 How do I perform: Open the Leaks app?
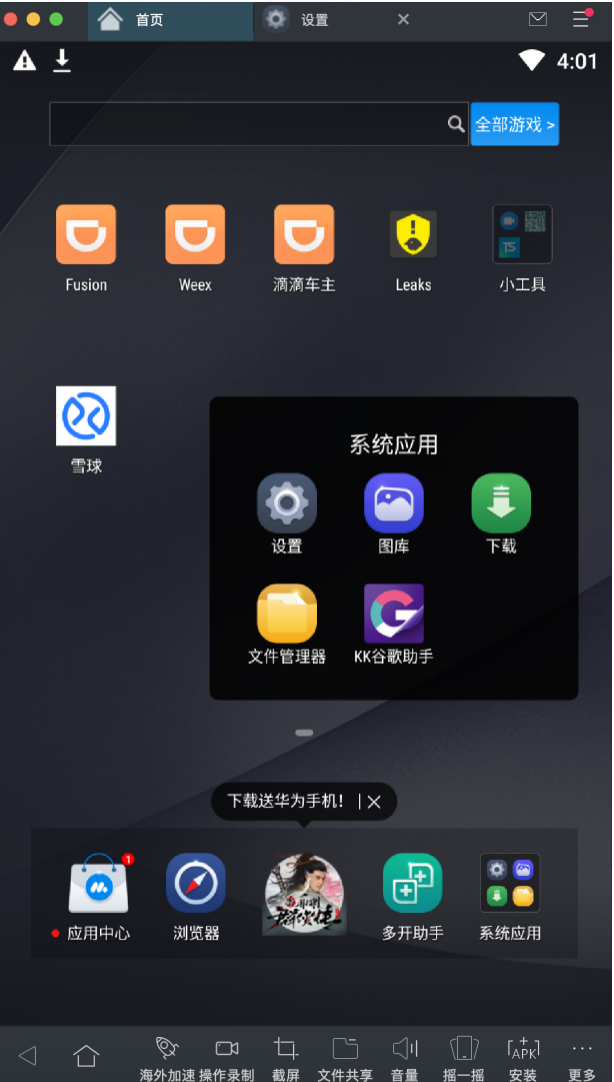click(x=413, y=235)
